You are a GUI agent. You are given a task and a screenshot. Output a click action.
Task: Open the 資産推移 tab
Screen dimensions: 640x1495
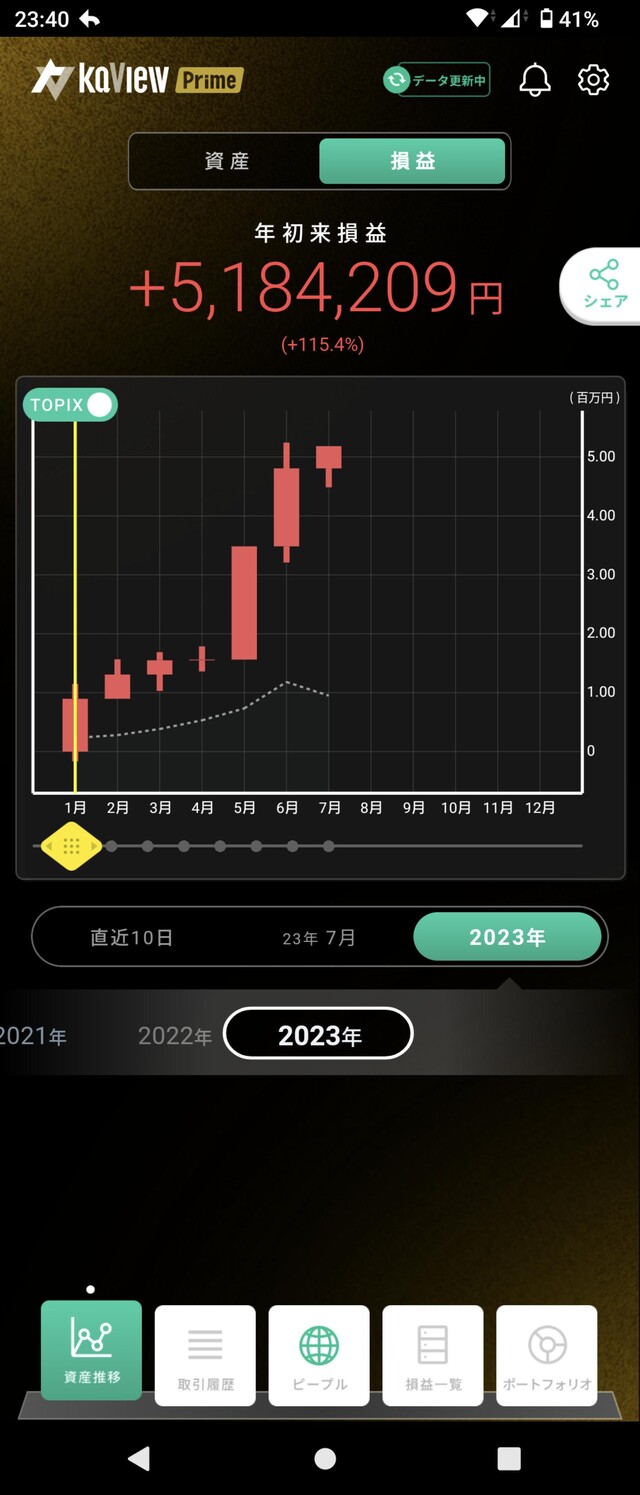(x=92, y=1349)
